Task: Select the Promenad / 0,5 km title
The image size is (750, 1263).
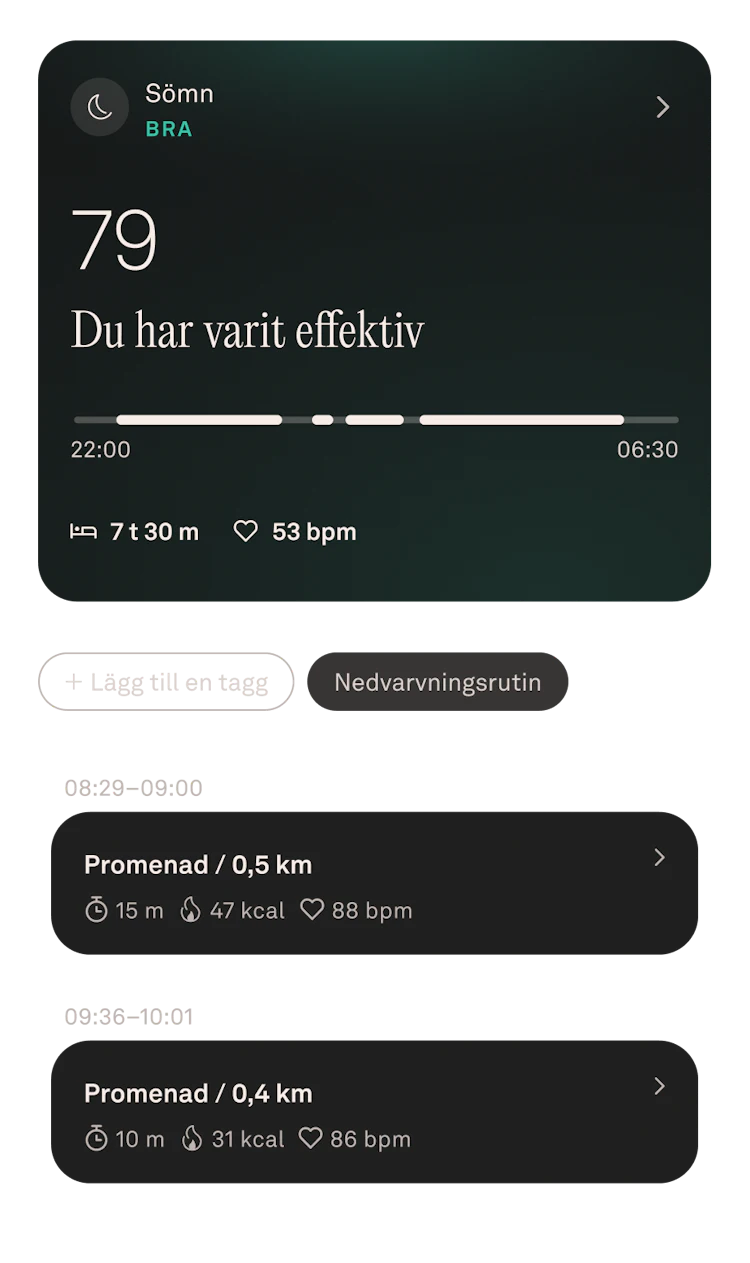Action: tap(199, 864)
